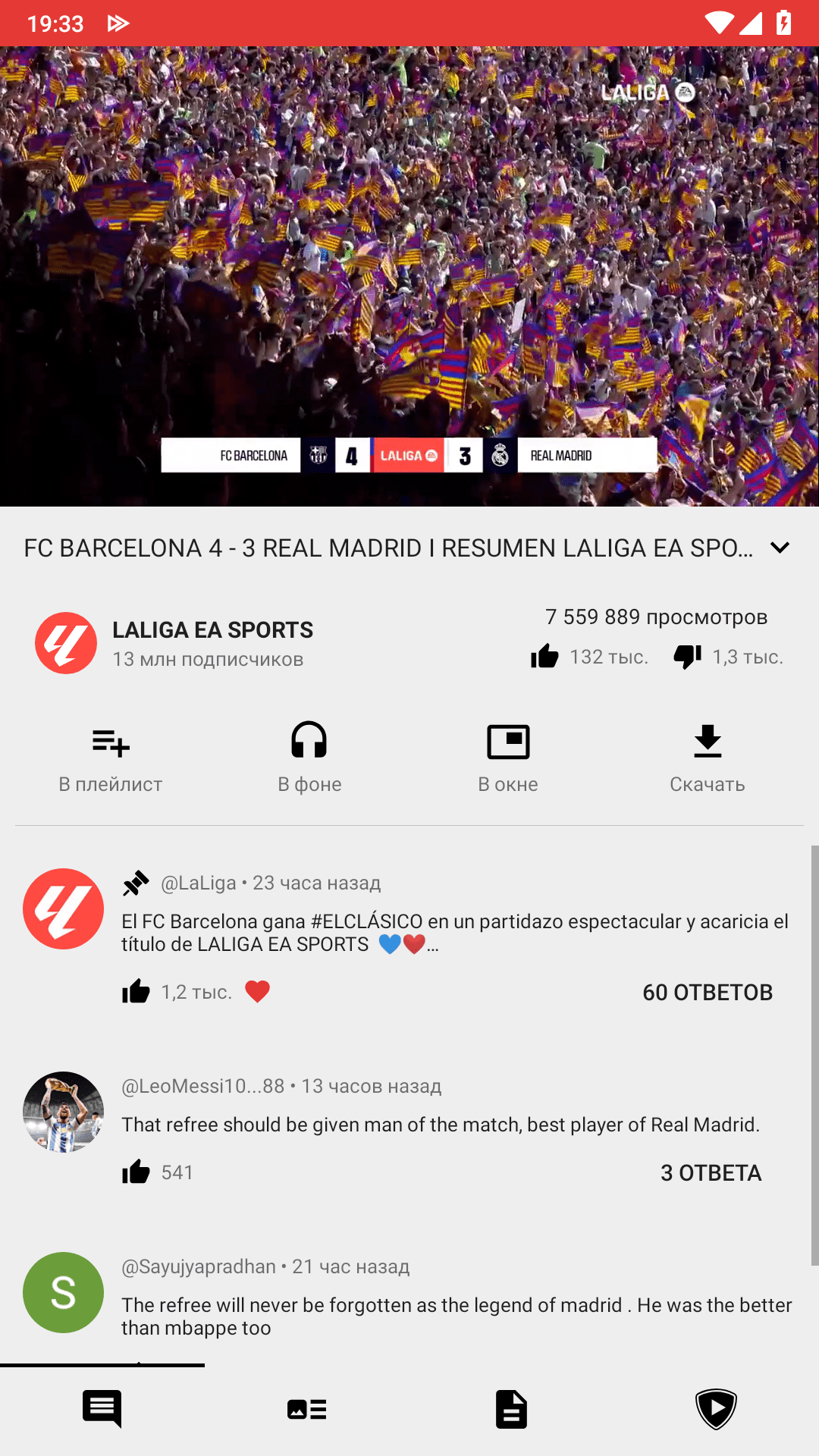Open the pinned @LaLiga comment avatar
Viewport: 819px width, 1456px height.
coord(63,908)
